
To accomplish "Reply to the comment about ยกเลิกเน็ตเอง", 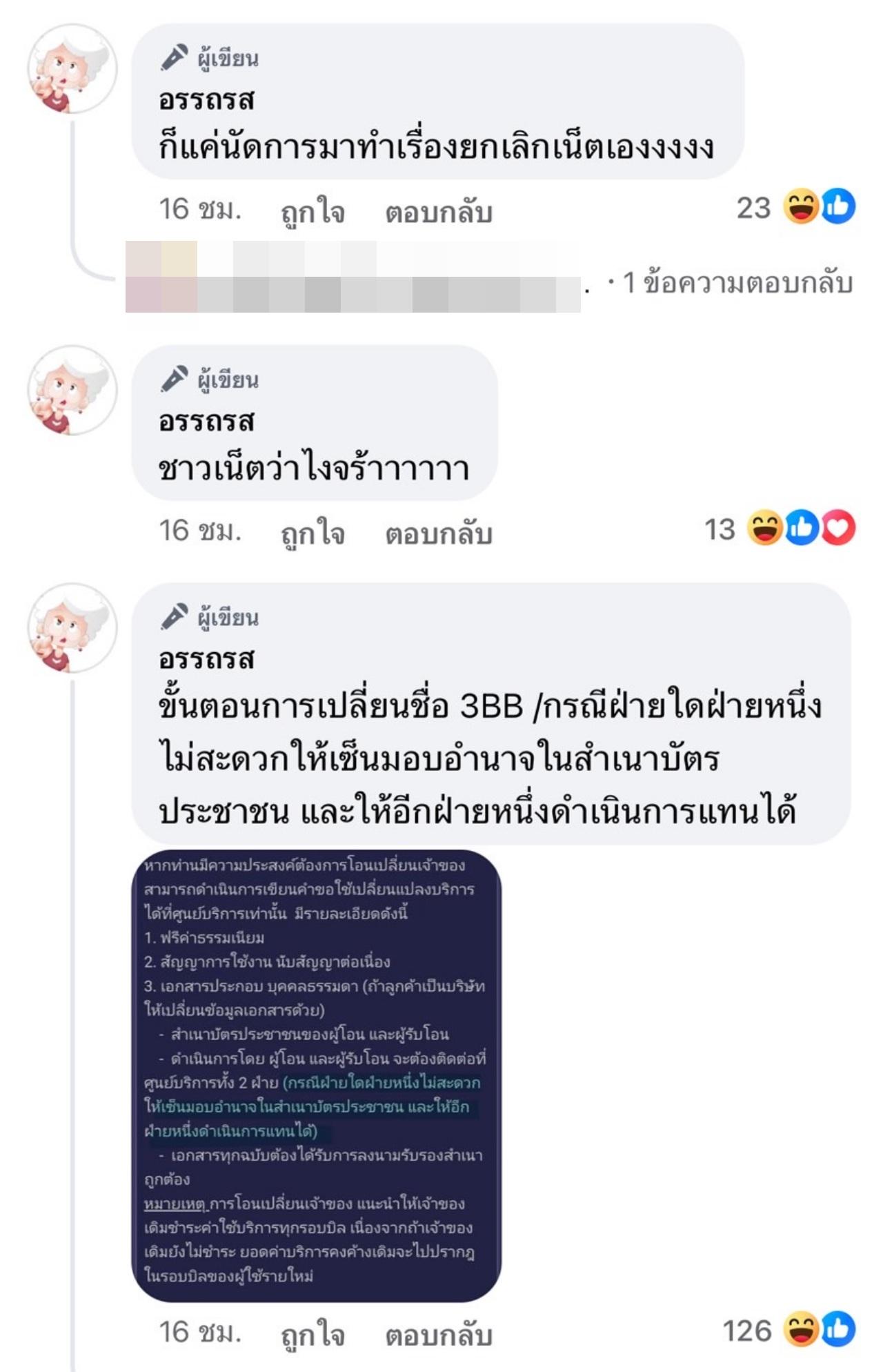I will pyautogui.click(x=438, y=211).
